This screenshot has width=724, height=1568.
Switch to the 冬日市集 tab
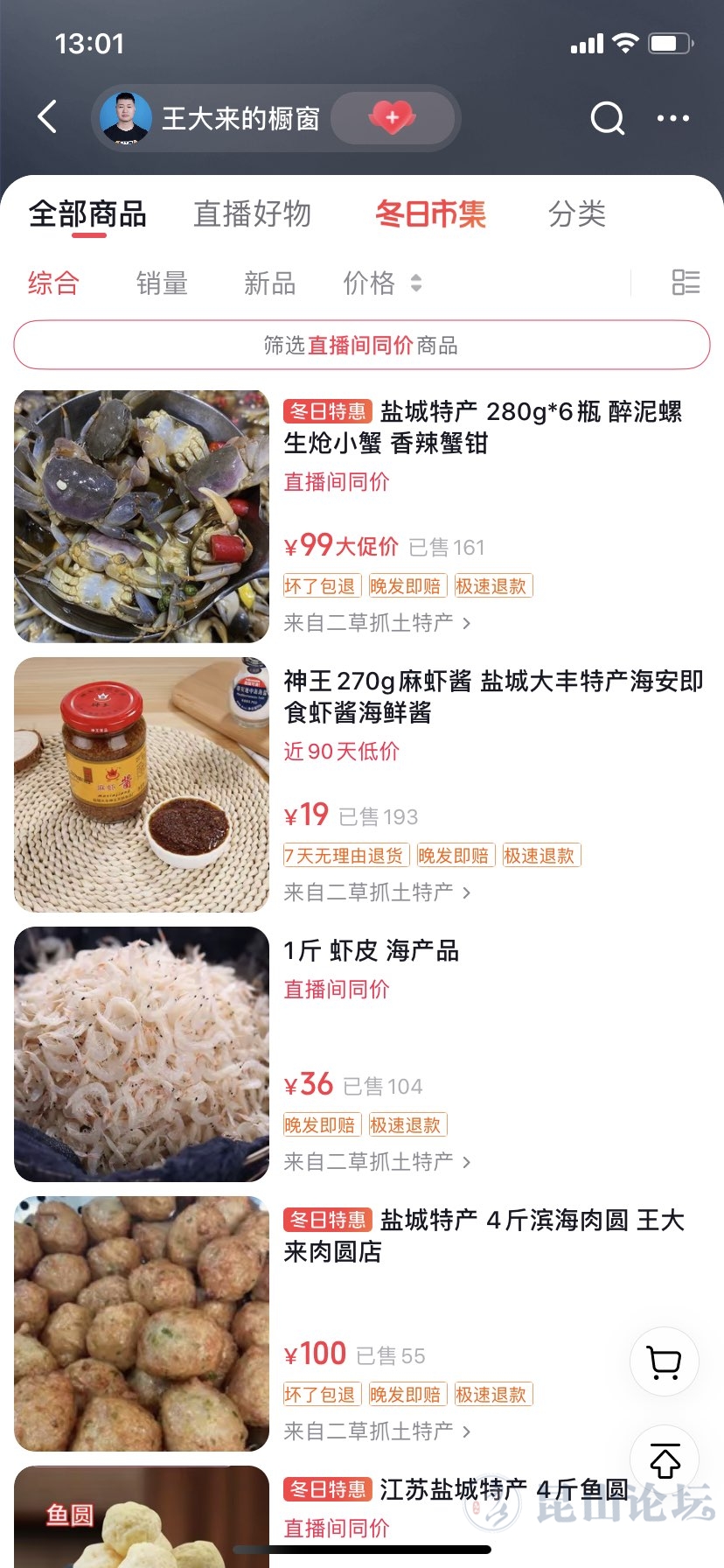click(x=430, y=214)
